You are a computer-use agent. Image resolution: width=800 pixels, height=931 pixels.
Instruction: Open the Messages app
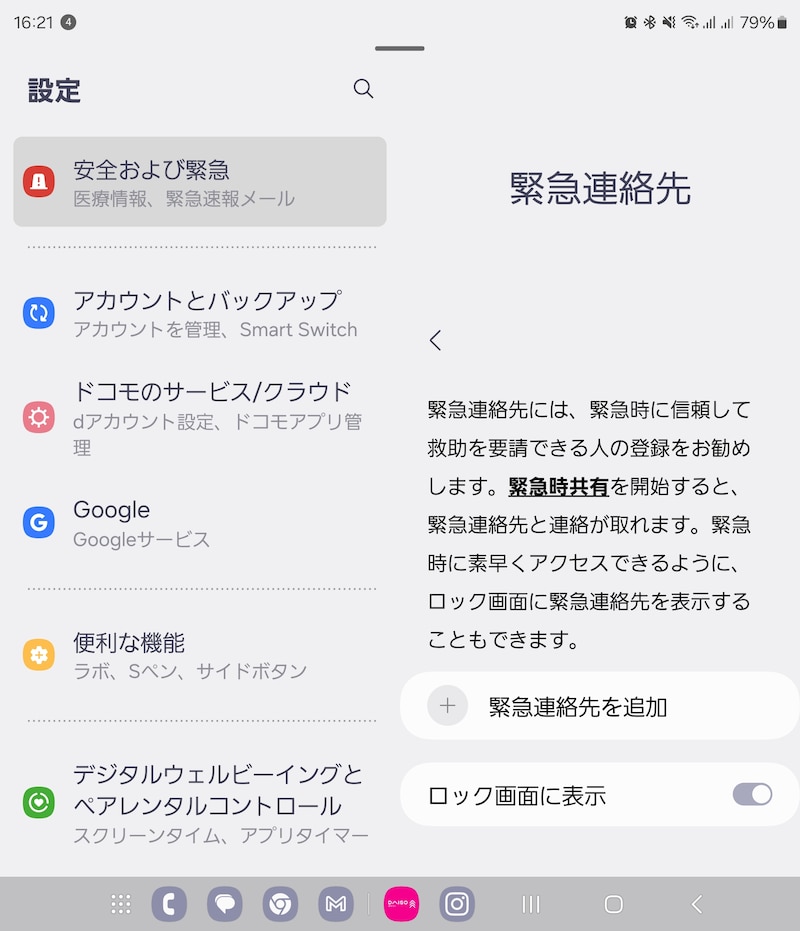(x=224, y=904)
